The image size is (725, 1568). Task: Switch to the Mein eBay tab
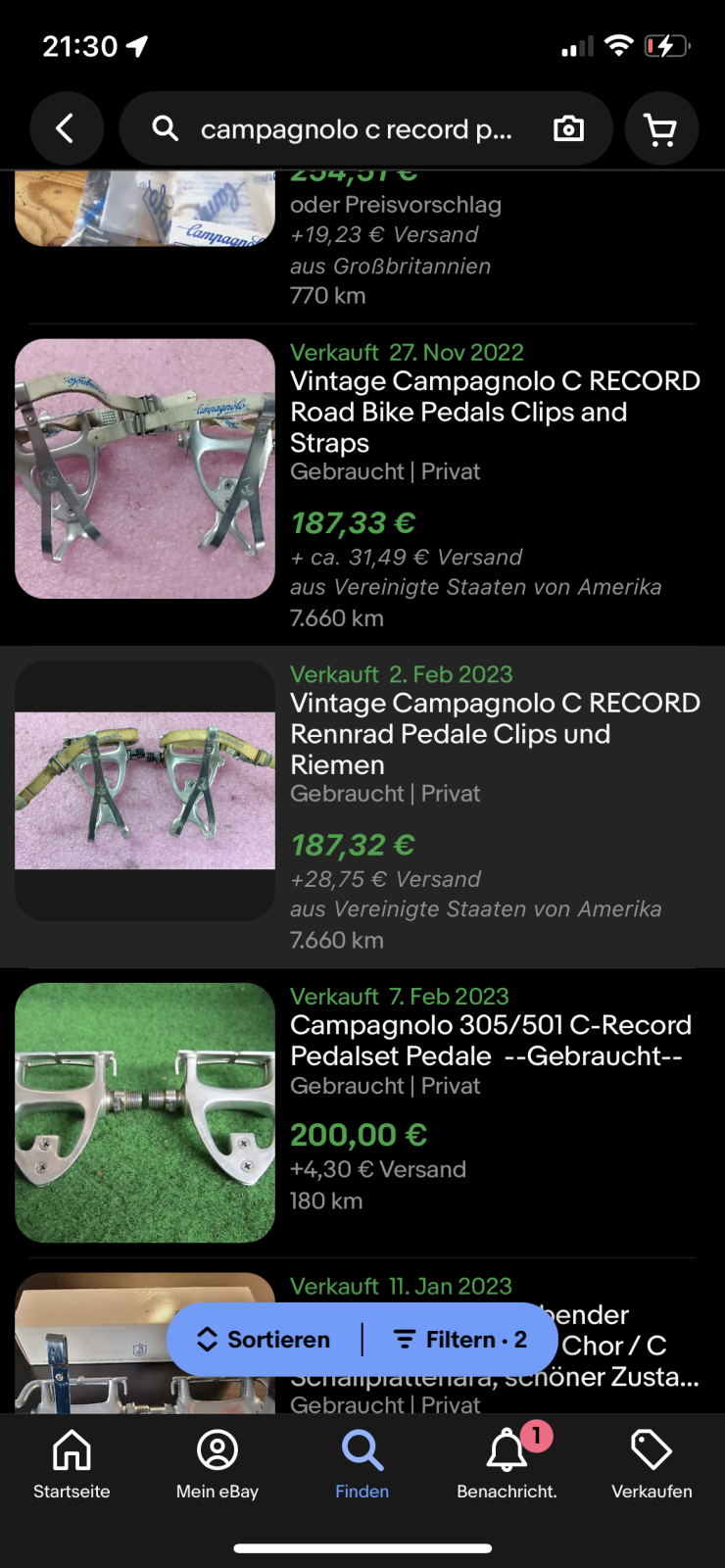tap(217, 1464)
